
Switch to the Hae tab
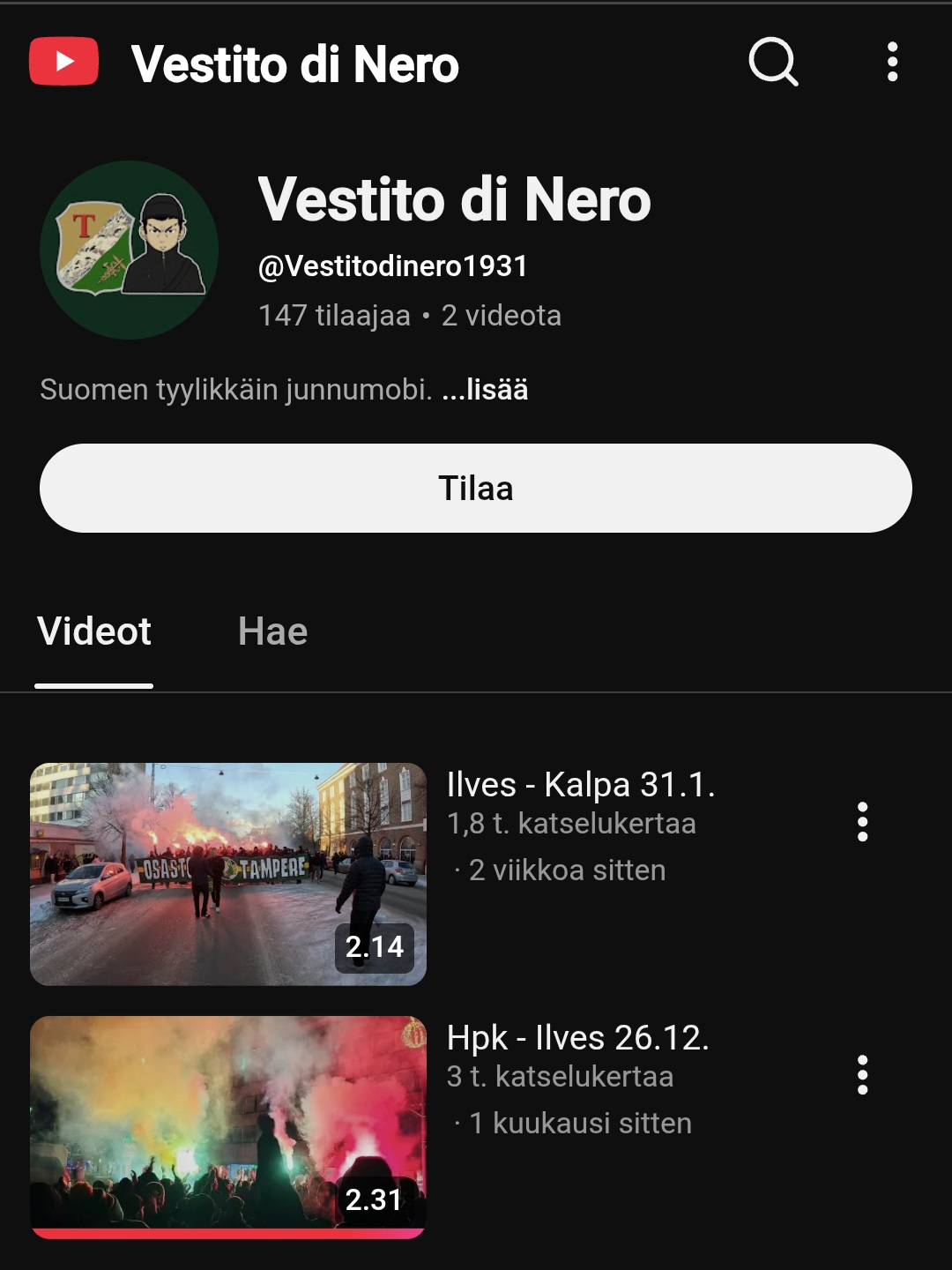(x=272, y=631)
